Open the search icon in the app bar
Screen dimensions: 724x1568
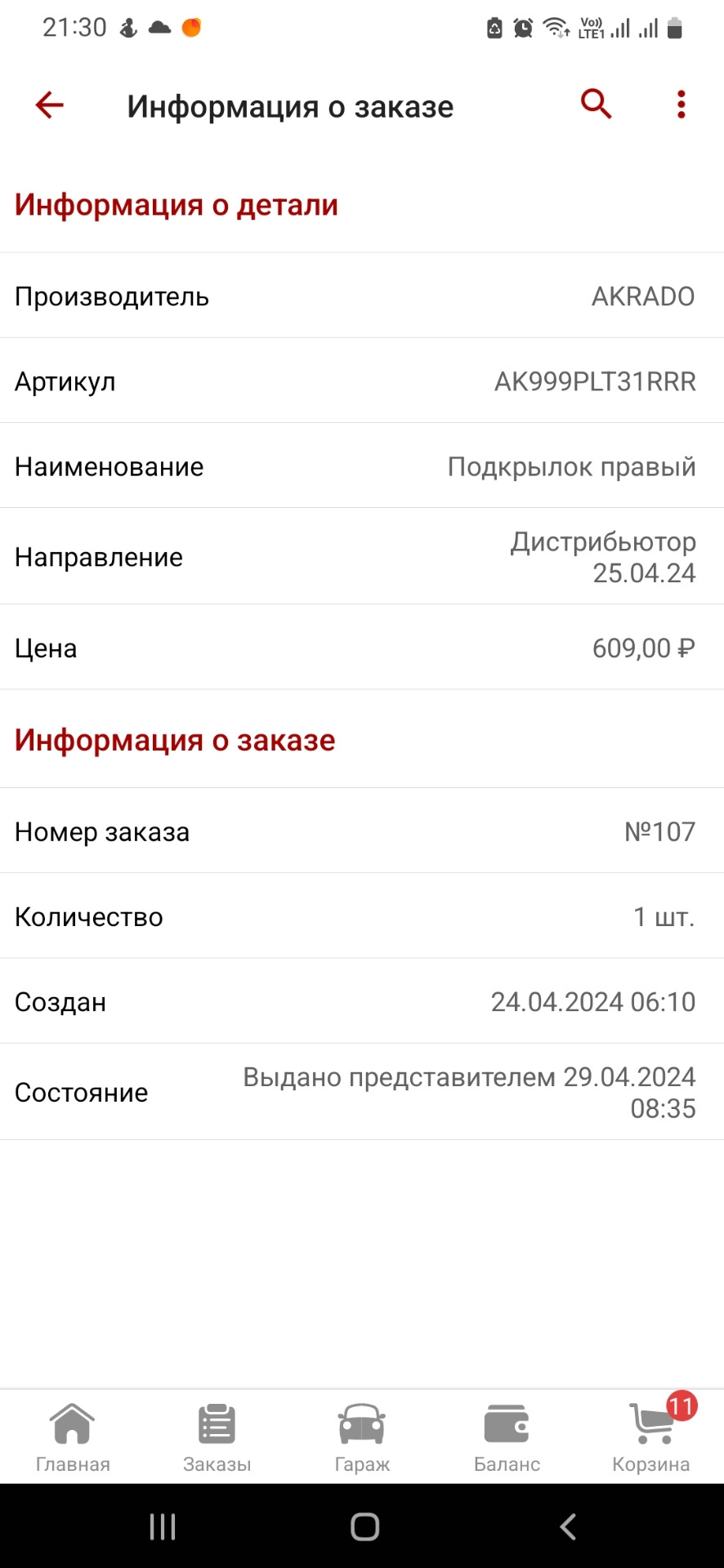[596, 105]
